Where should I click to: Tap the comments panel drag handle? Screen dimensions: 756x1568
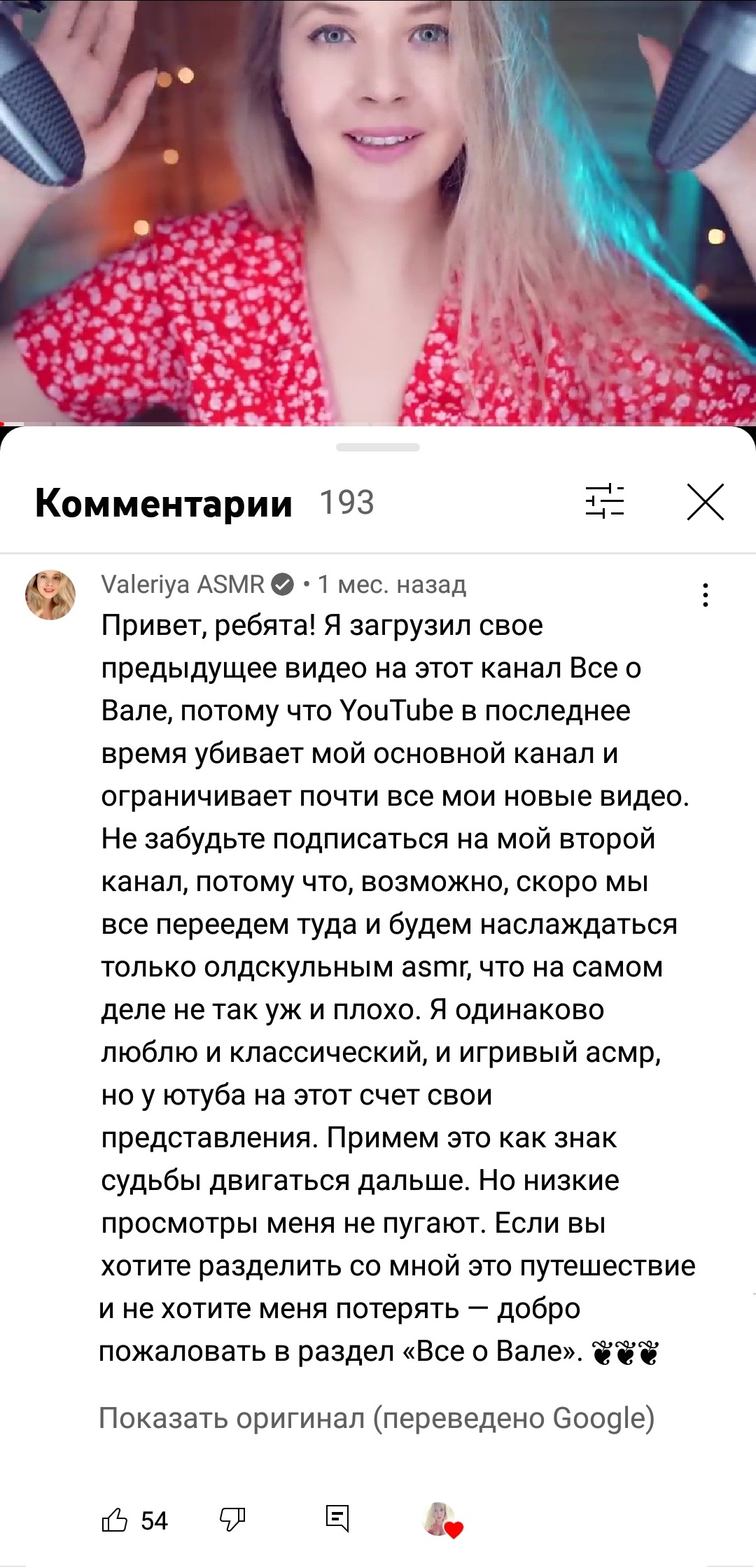coord(378,447)
